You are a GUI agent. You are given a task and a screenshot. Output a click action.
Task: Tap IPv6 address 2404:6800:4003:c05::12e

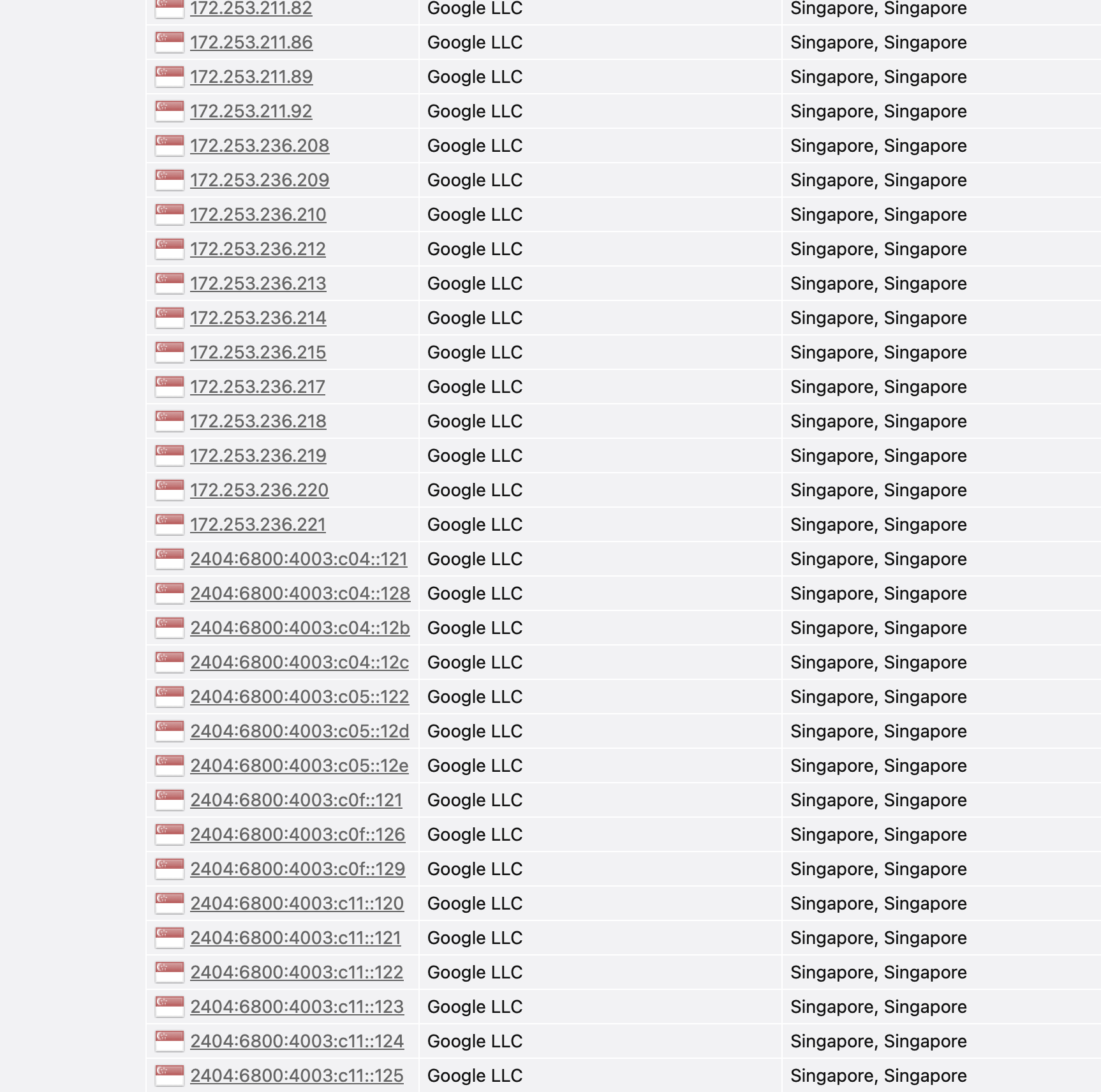[x=299, y=766]
